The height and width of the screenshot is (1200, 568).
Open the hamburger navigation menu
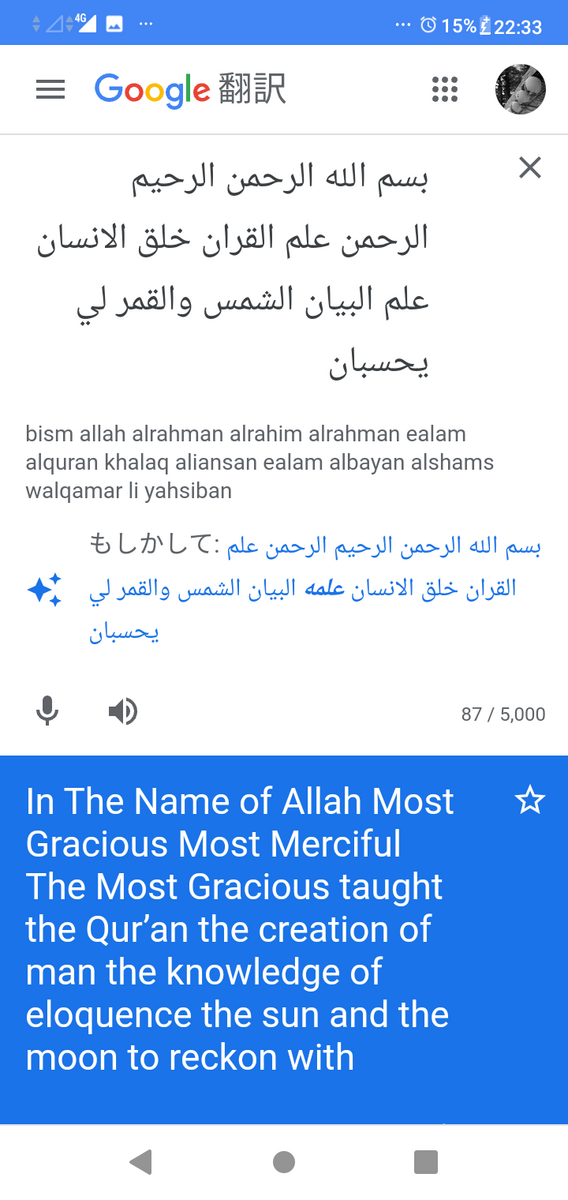coord(50,90)
